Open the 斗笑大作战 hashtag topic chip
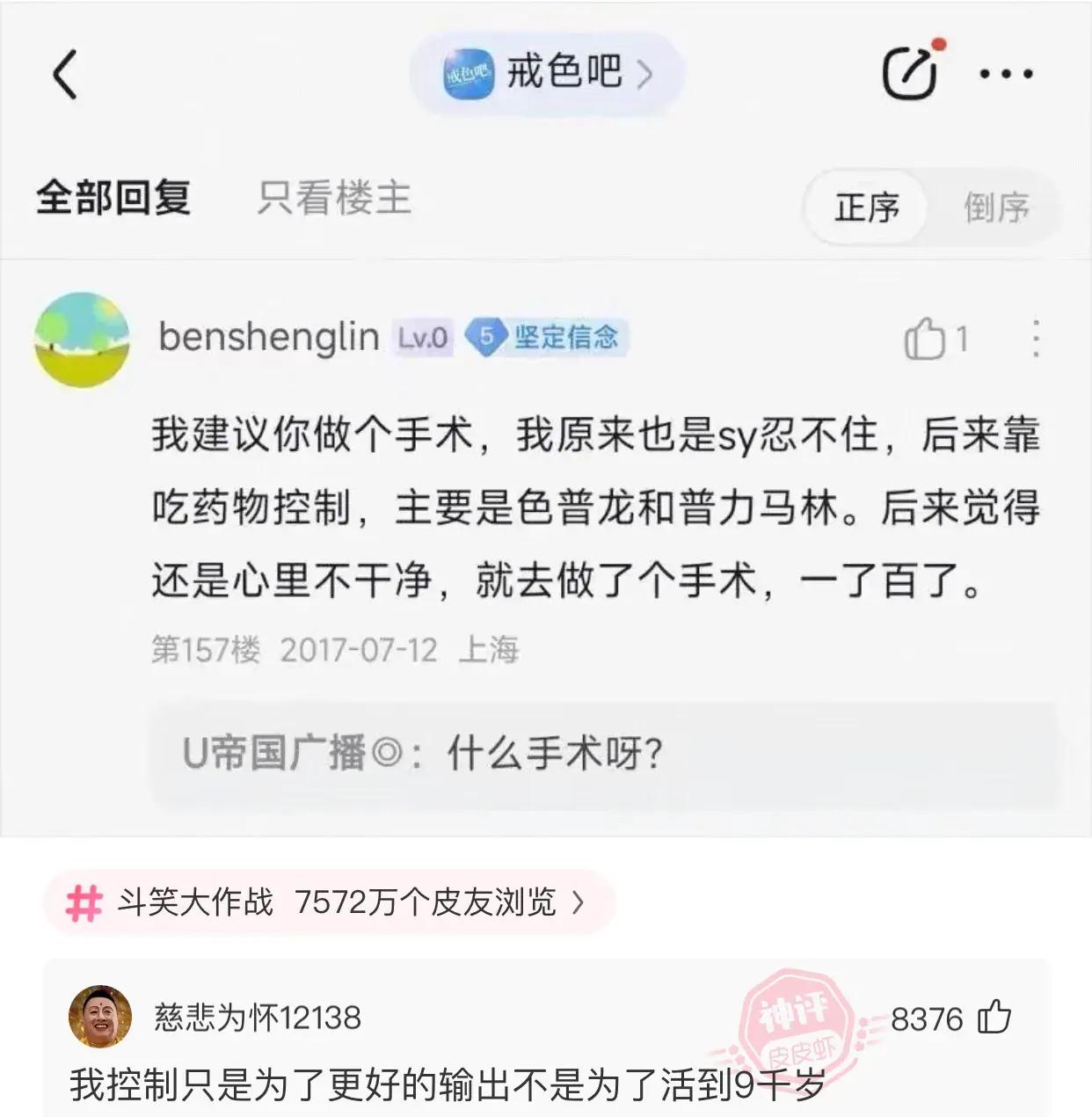 (x=327, y=902)
